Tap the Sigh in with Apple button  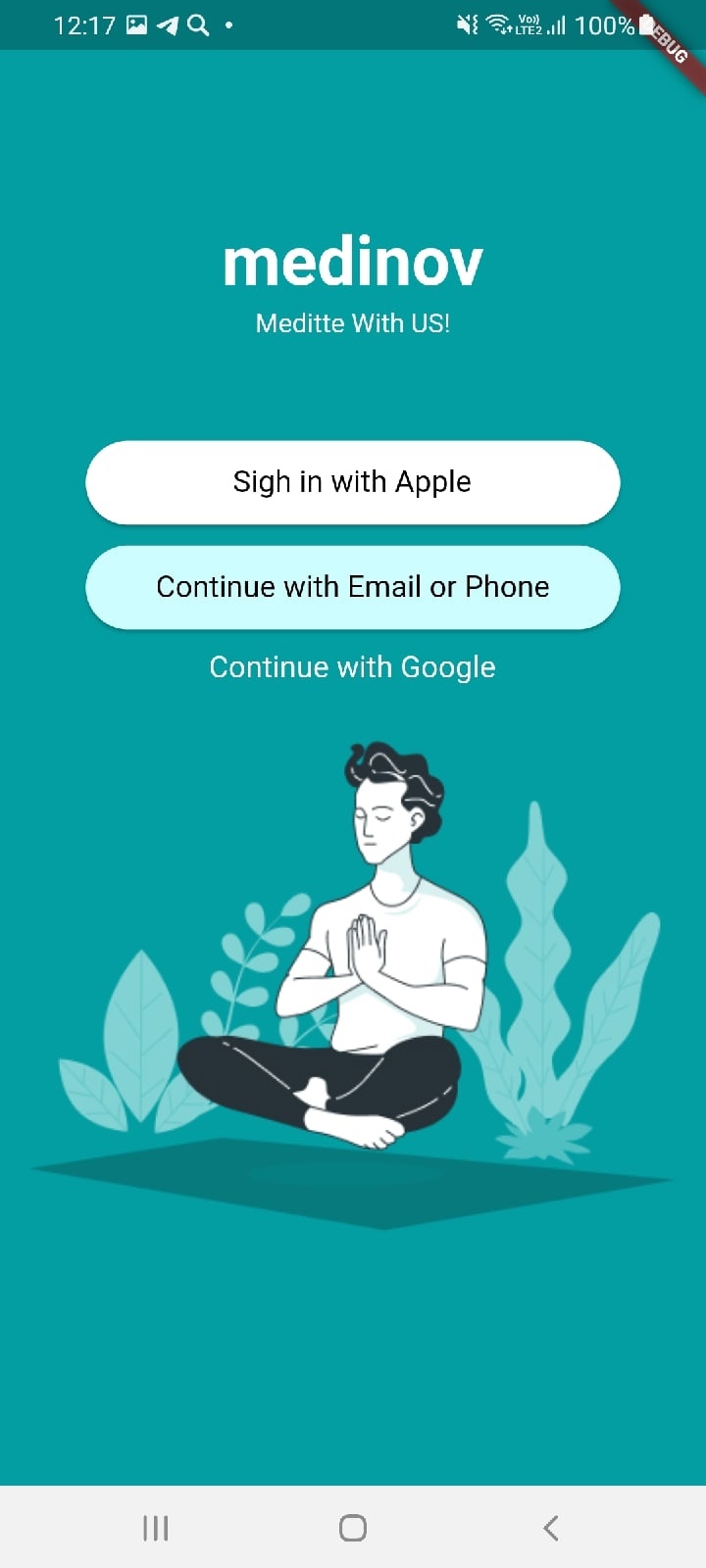[353, 482]
